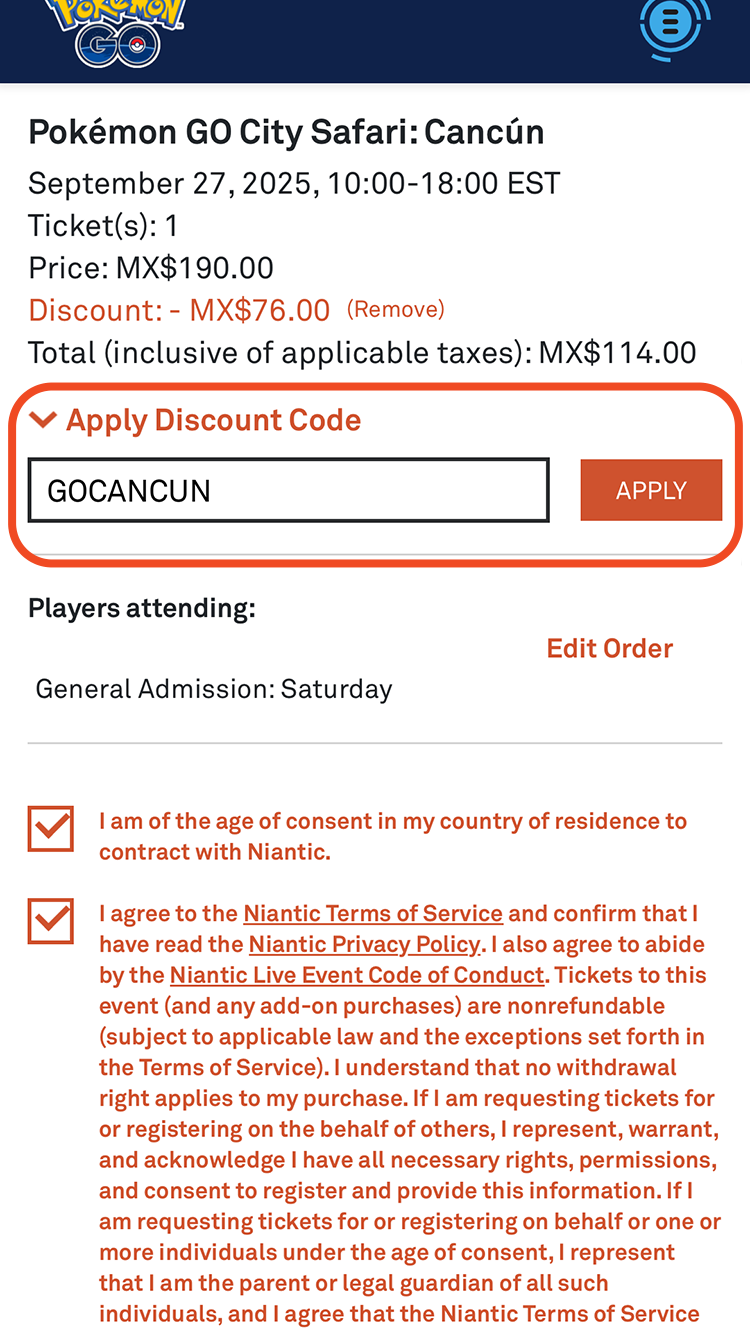Uncheck the age of consent checkbox
750x1333 pixels.
click(x=51, y=829)
